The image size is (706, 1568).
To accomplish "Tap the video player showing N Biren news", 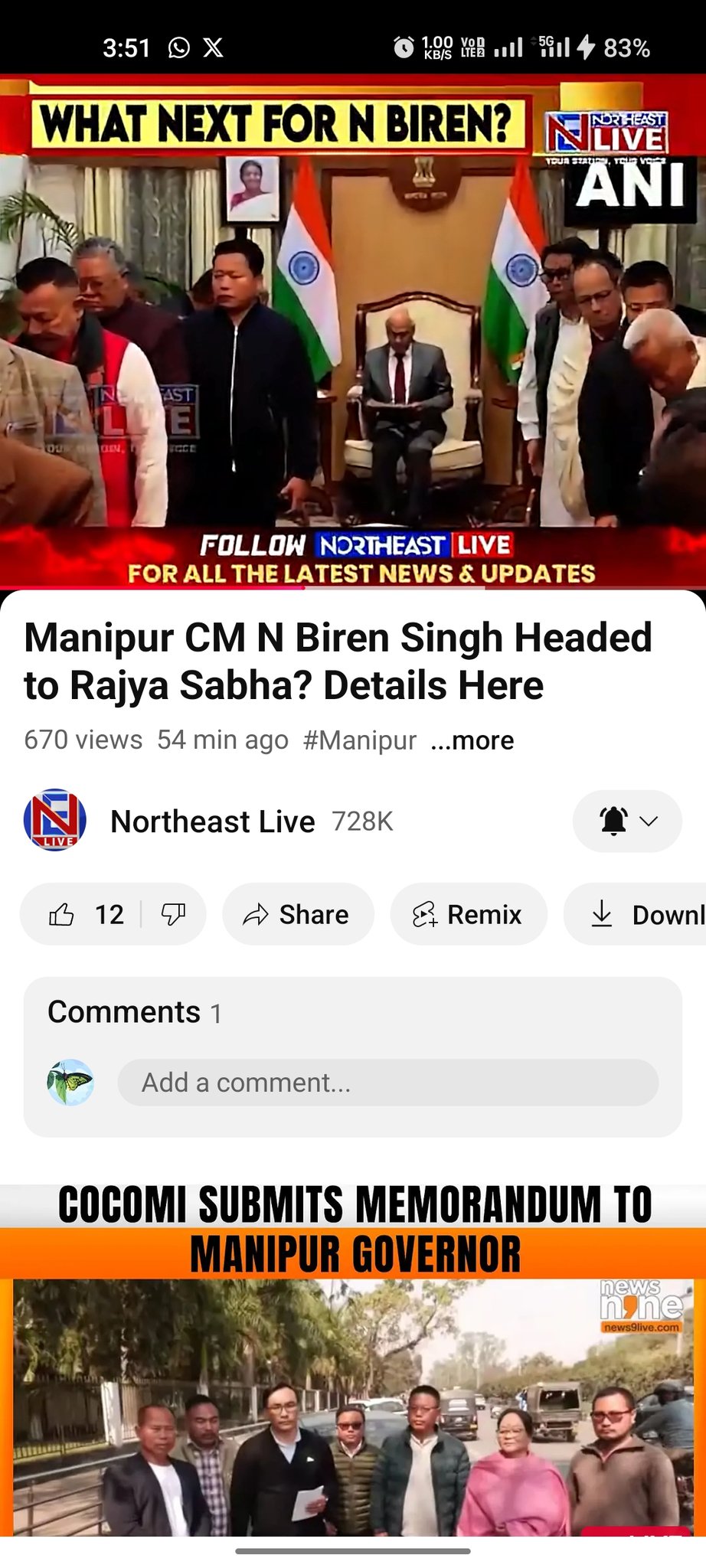I will pos(352,331).
